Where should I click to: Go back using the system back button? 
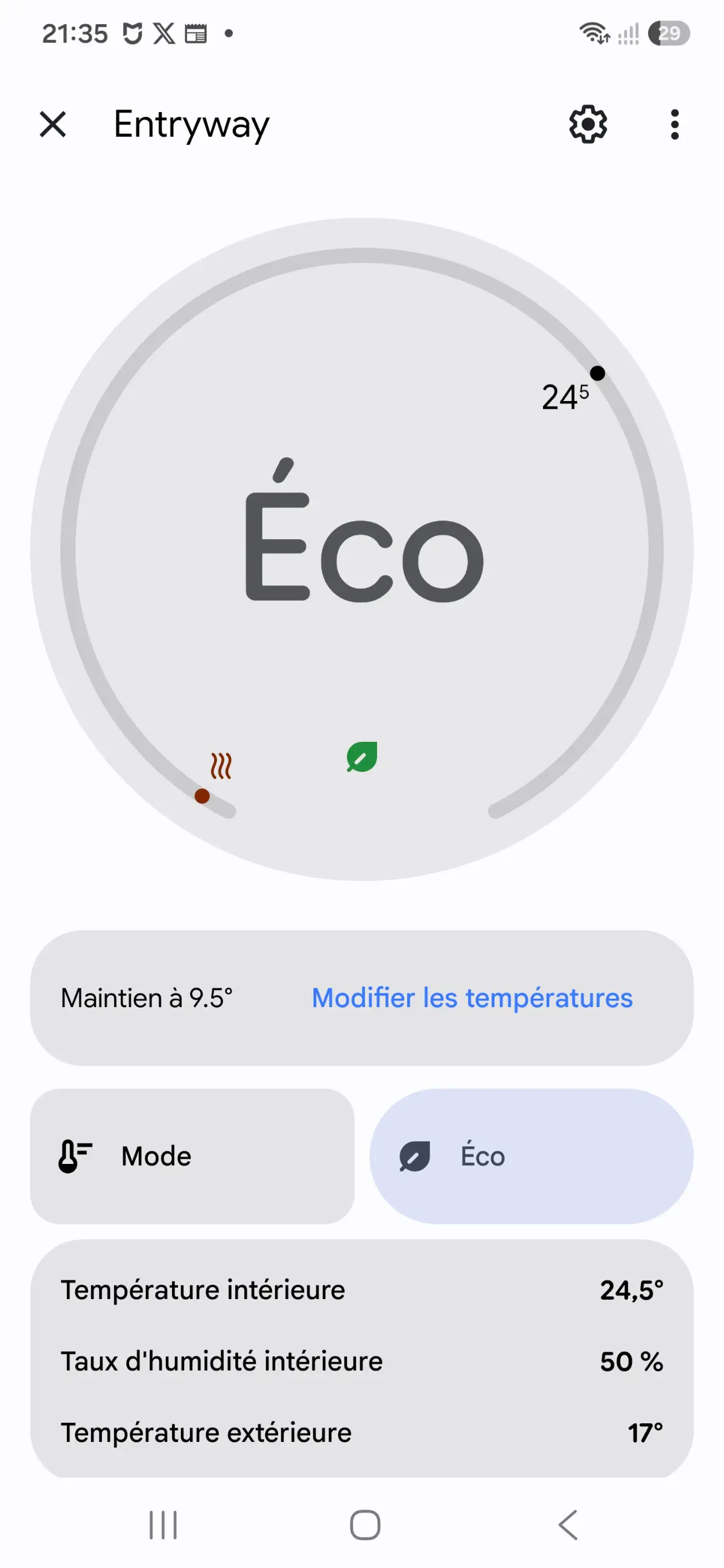click(x=568, y=1525)
